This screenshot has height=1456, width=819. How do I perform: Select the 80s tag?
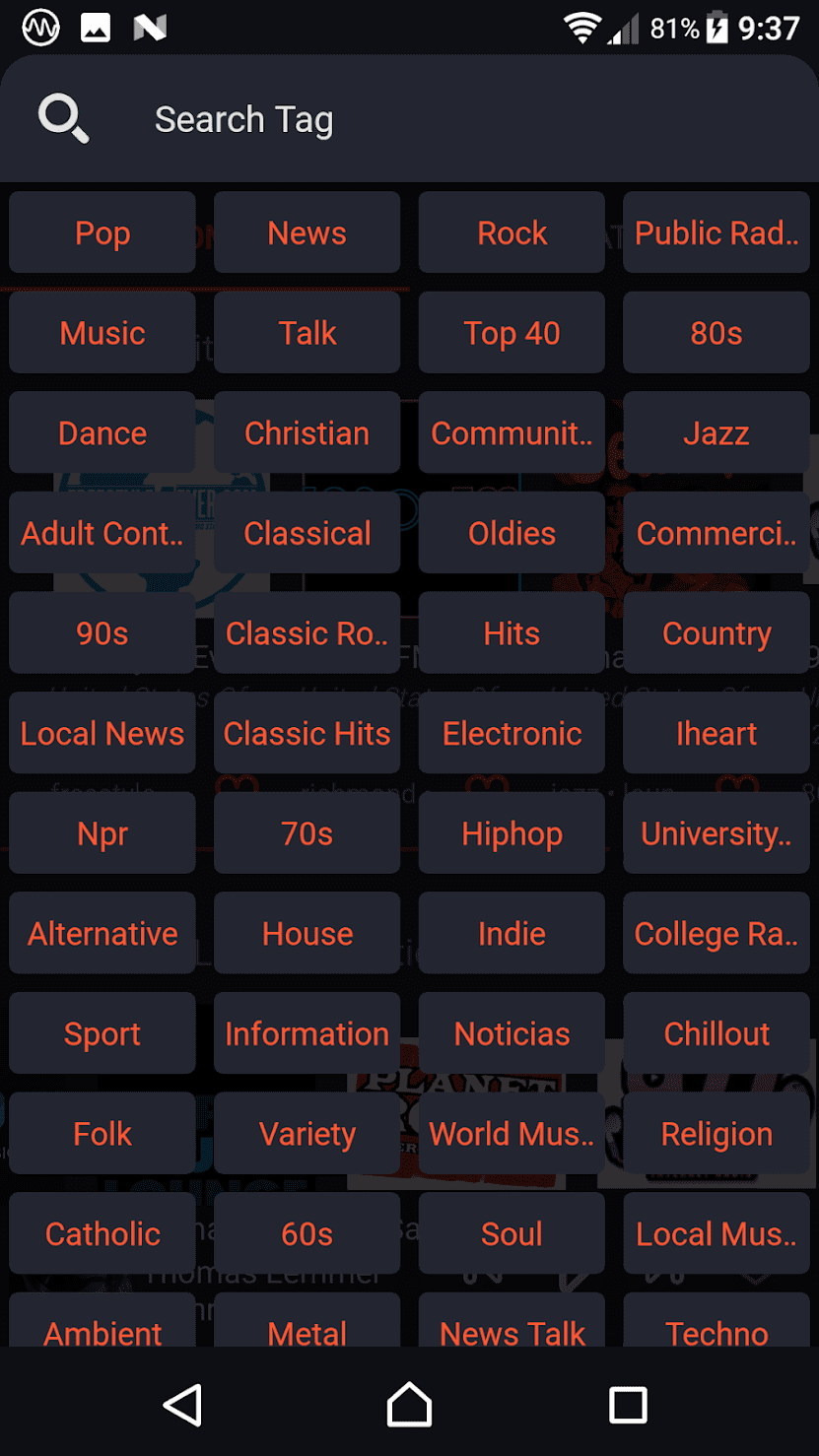coord(717,333)
